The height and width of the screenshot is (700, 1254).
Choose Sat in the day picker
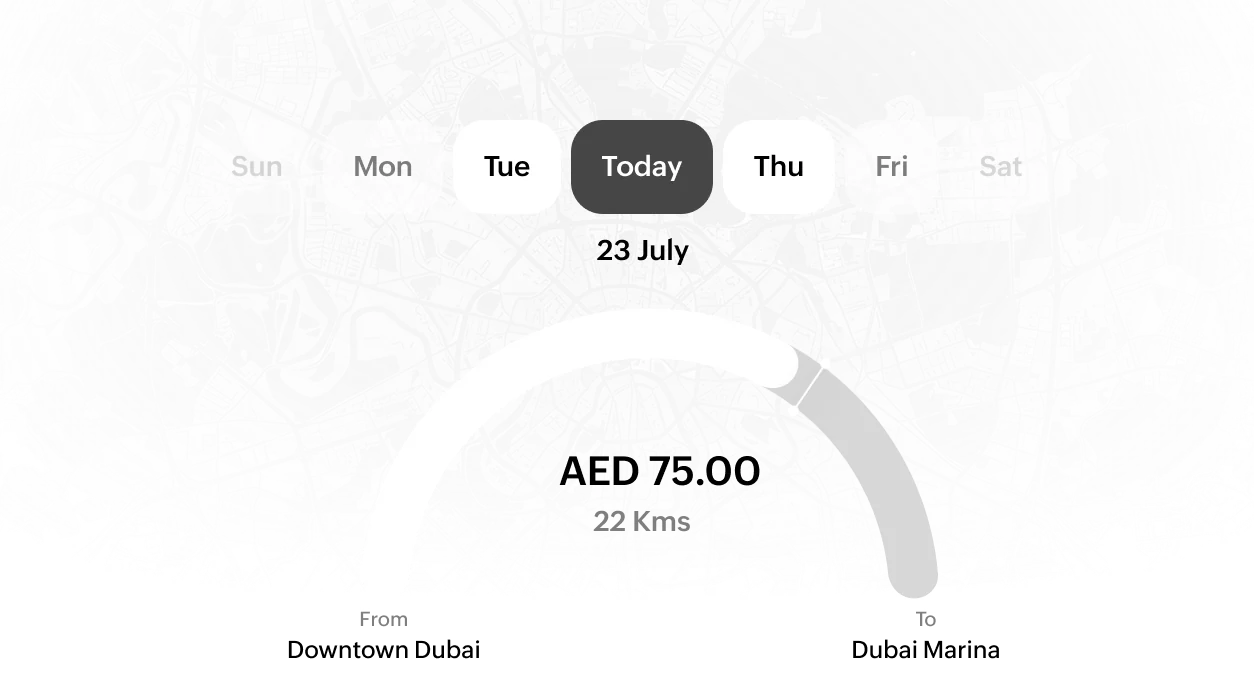1000,167
